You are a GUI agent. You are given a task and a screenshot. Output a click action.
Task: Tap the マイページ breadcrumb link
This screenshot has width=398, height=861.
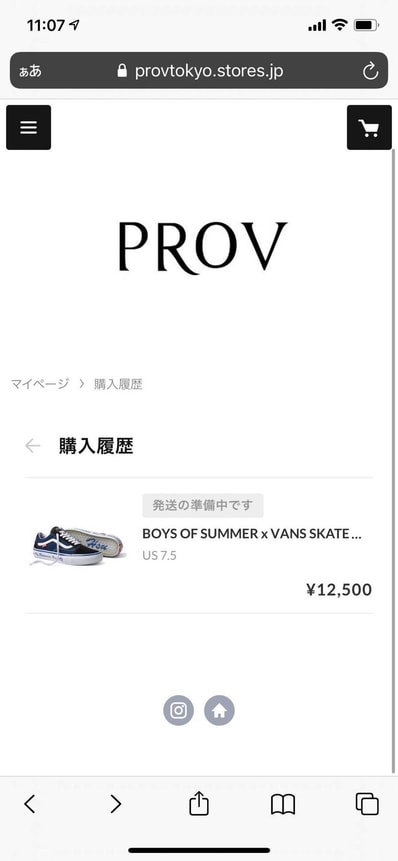40,384
